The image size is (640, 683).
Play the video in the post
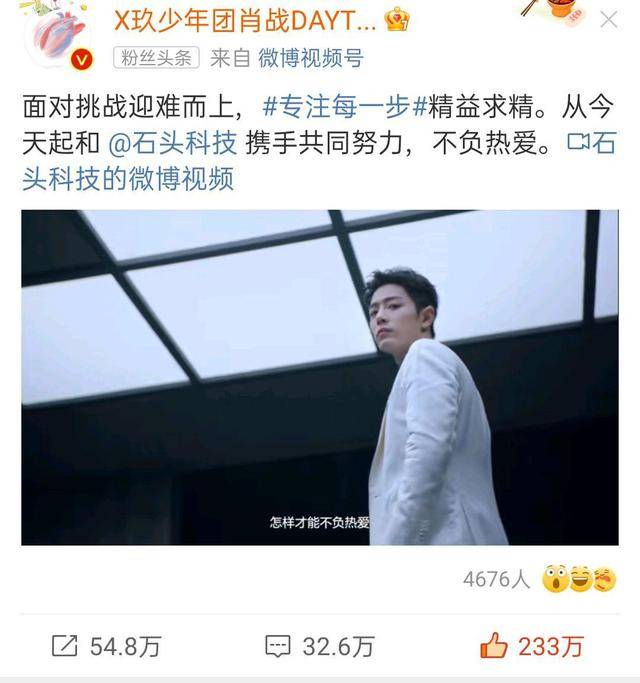(x=319, y=378)
